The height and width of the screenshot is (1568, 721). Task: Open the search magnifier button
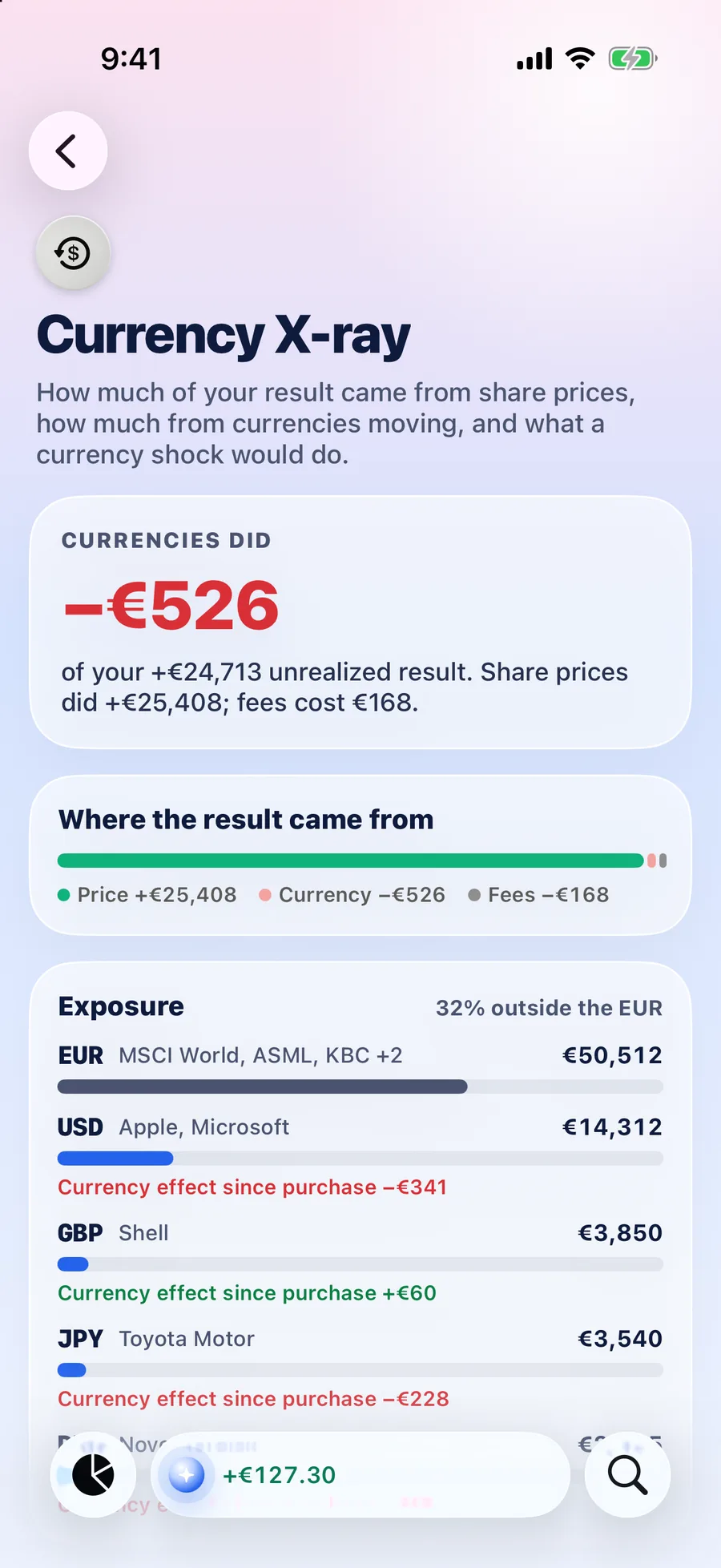click(627, 1474)
